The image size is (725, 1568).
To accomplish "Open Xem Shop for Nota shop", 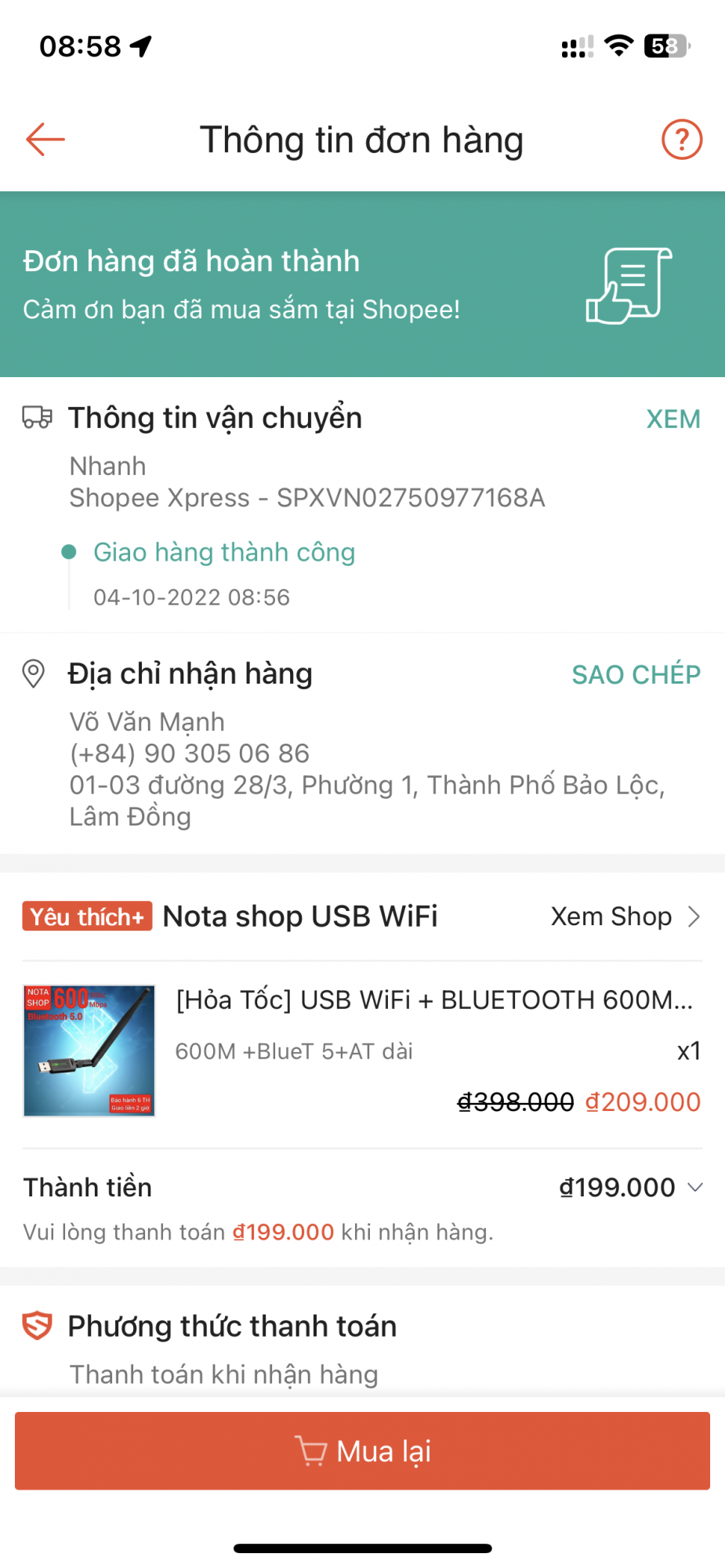I will [625, 916].
